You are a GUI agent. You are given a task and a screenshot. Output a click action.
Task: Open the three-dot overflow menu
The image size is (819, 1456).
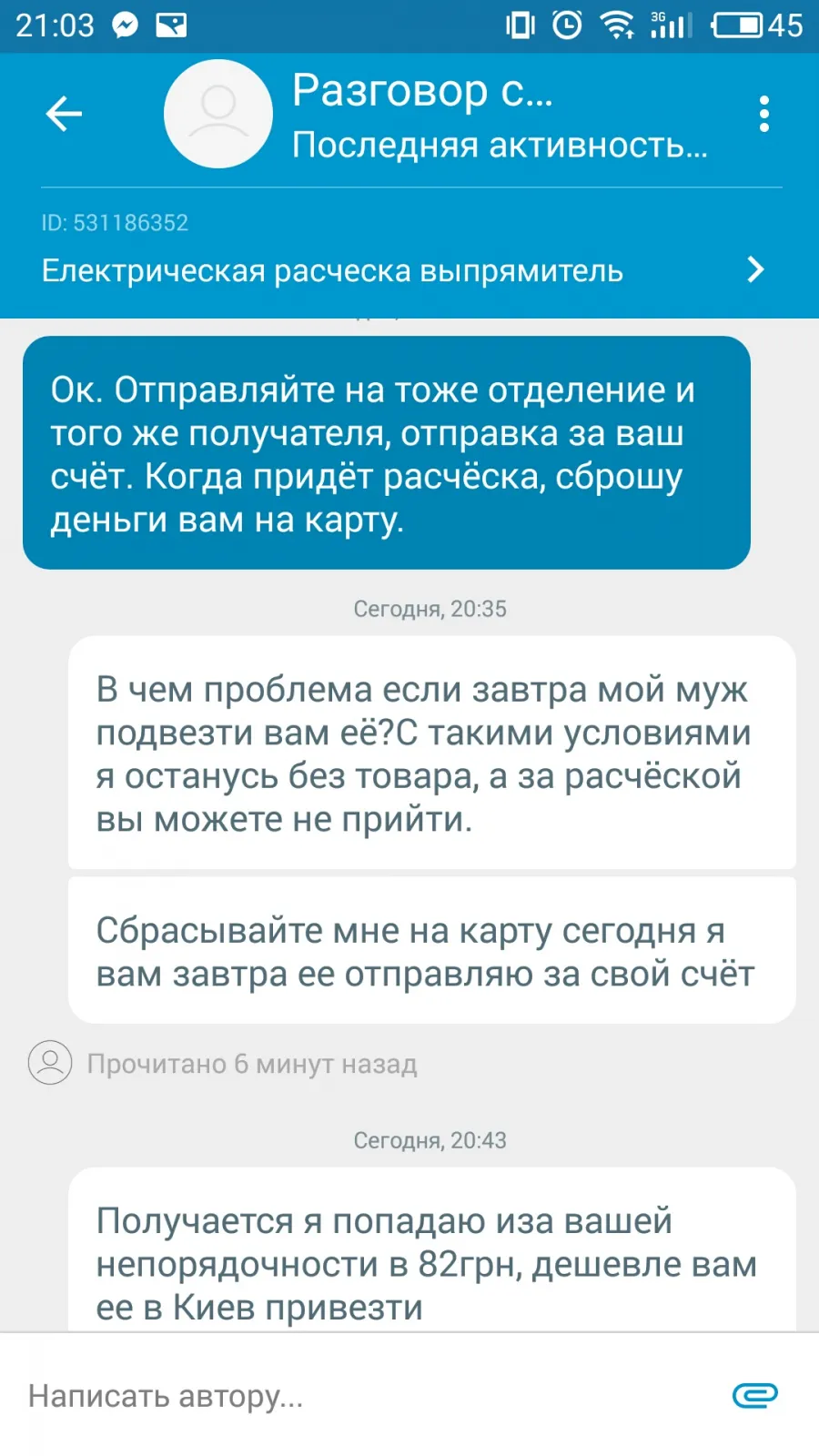[x=763, y=114]
